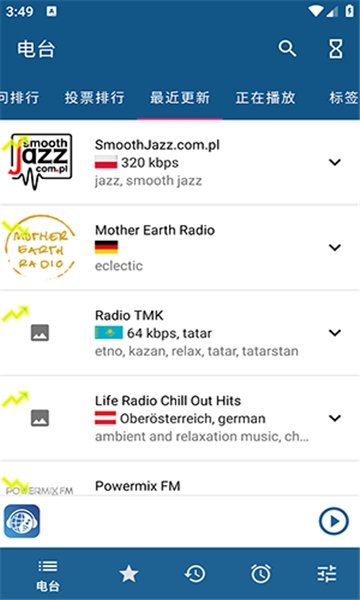This screenshot has height=600, width=360.
Task: Open the favorites star tab
Action: point(129,574)
